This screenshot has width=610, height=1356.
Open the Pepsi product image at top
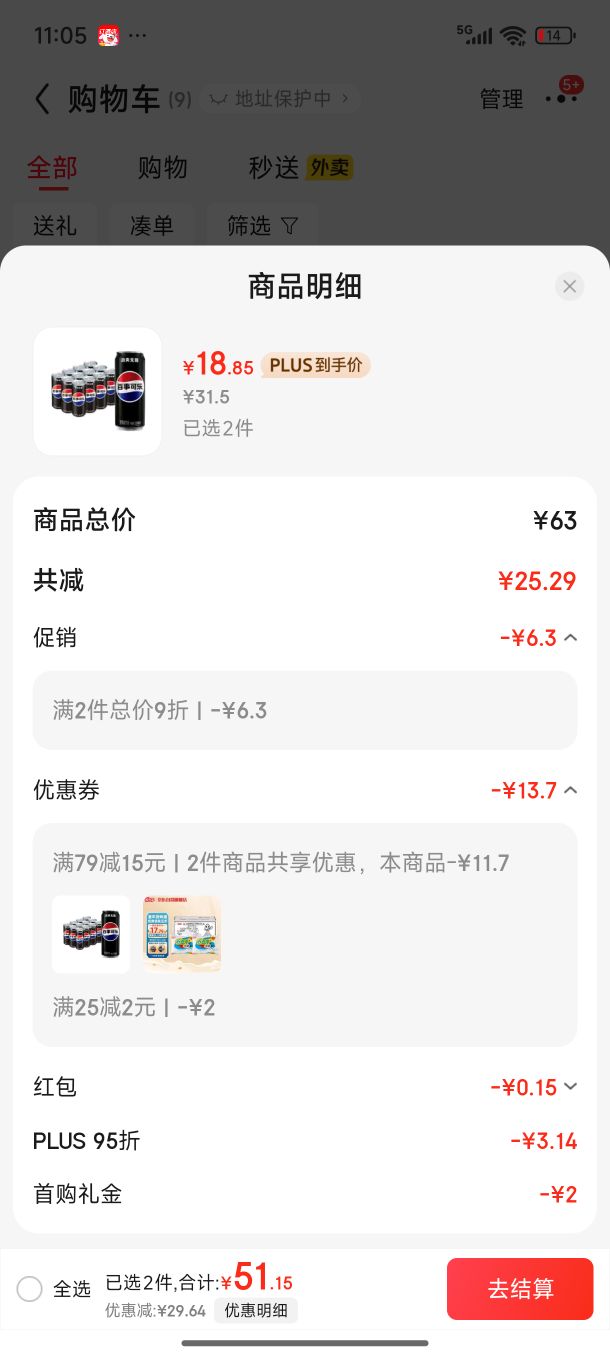pyautogui.click(x=98, y=391)
